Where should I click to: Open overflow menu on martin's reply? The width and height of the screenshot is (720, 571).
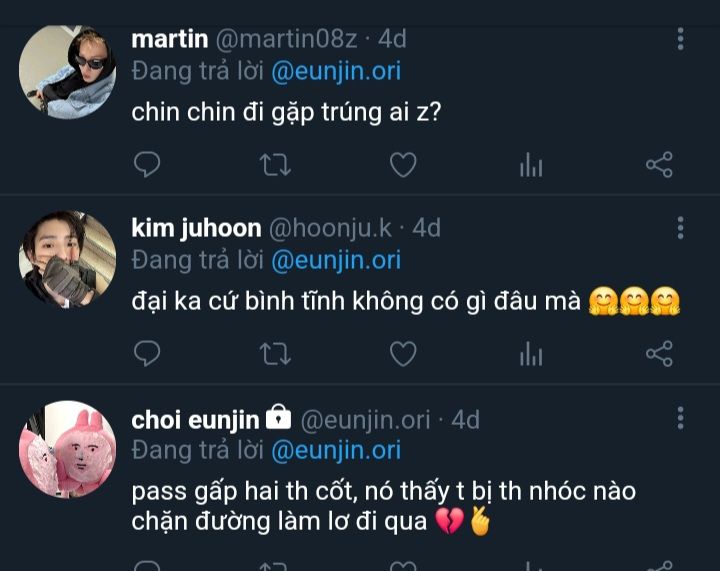click(x=681, y=39)
